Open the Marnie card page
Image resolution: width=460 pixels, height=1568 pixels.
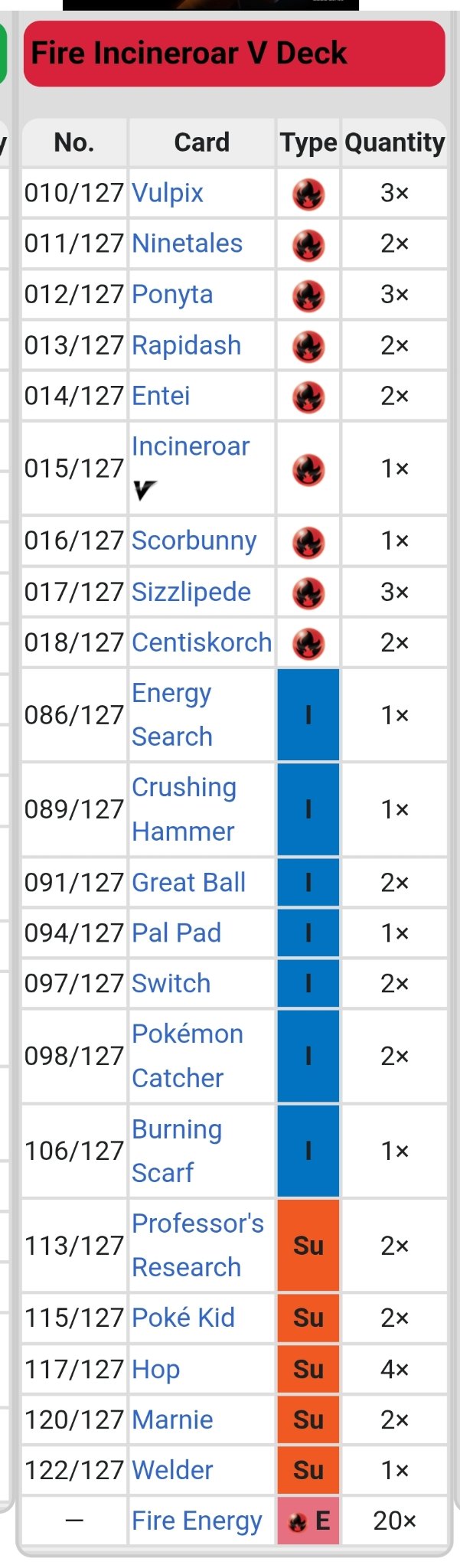click(172, 1419)
